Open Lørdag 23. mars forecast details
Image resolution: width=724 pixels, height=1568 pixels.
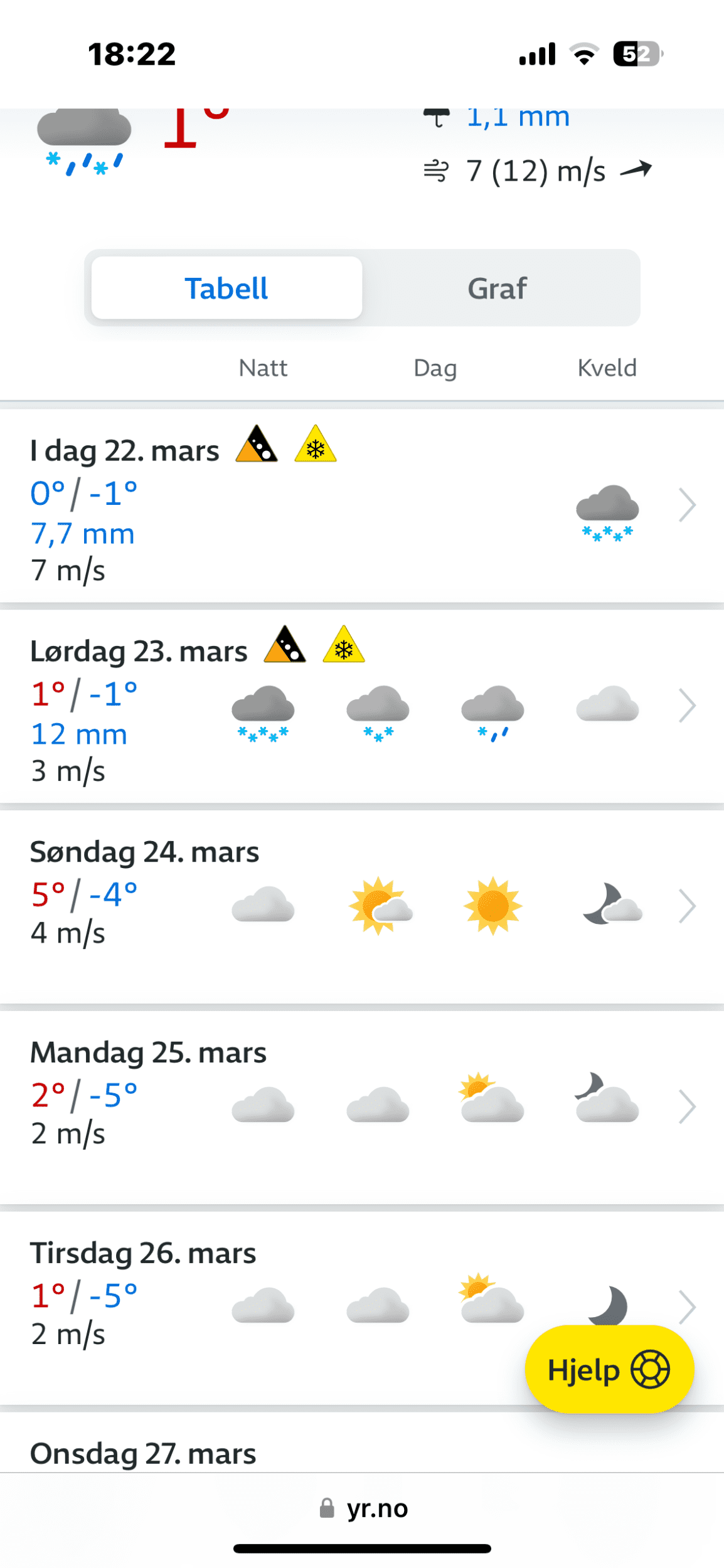point(362,707)
